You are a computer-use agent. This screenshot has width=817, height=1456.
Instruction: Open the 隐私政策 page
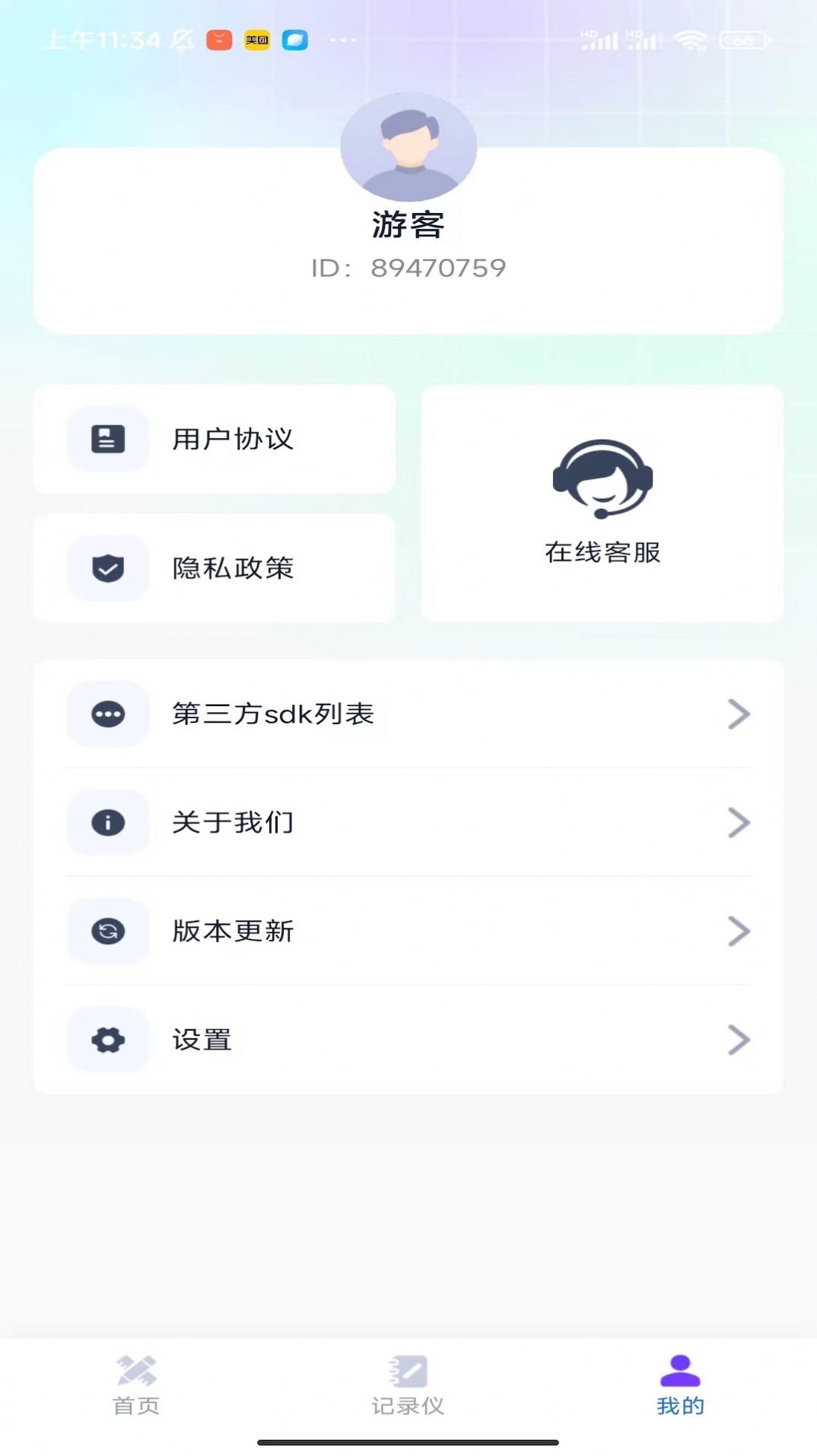coord(213,568)
